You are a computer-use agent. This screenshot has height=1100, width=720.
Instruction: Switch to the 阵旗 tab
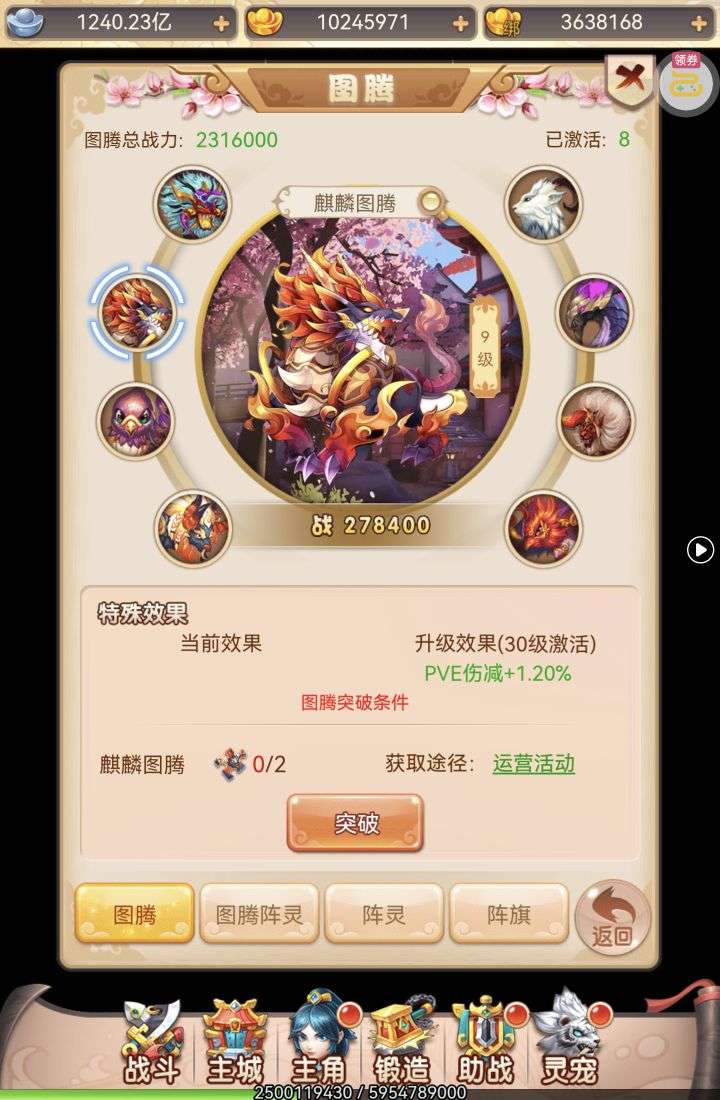tap(508, 913)
